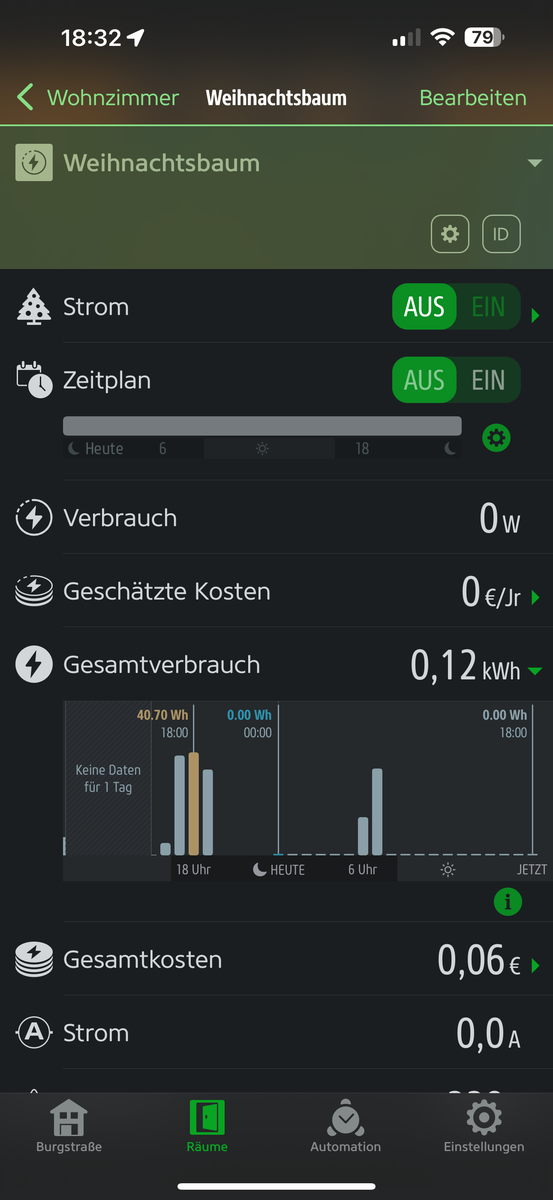Open the Automation tab
The height and width of the screenshot is (1200, 553).
point(345,1127)
